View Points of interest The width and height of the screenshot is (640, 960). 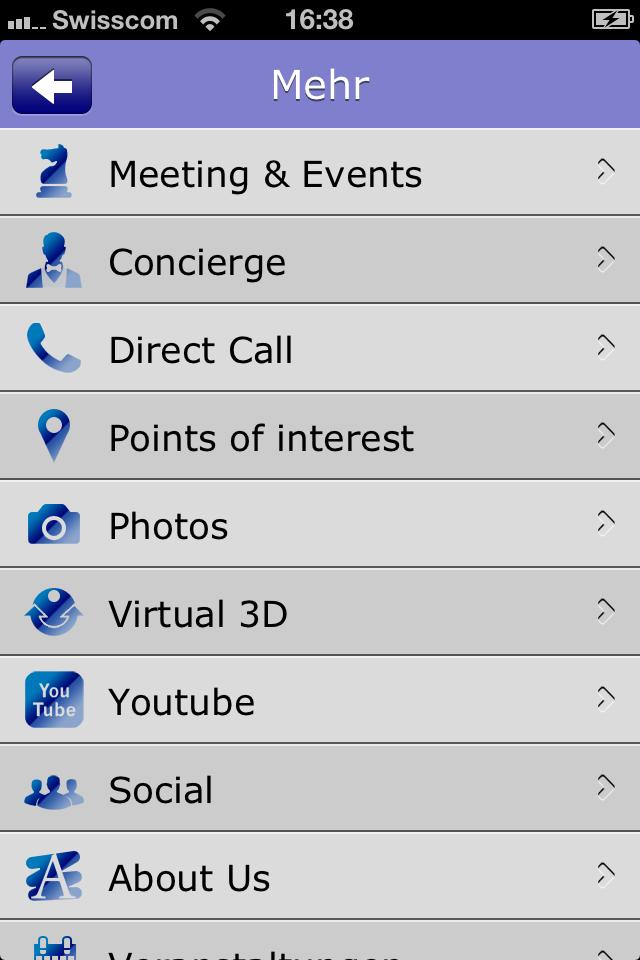tap(320, 437)
